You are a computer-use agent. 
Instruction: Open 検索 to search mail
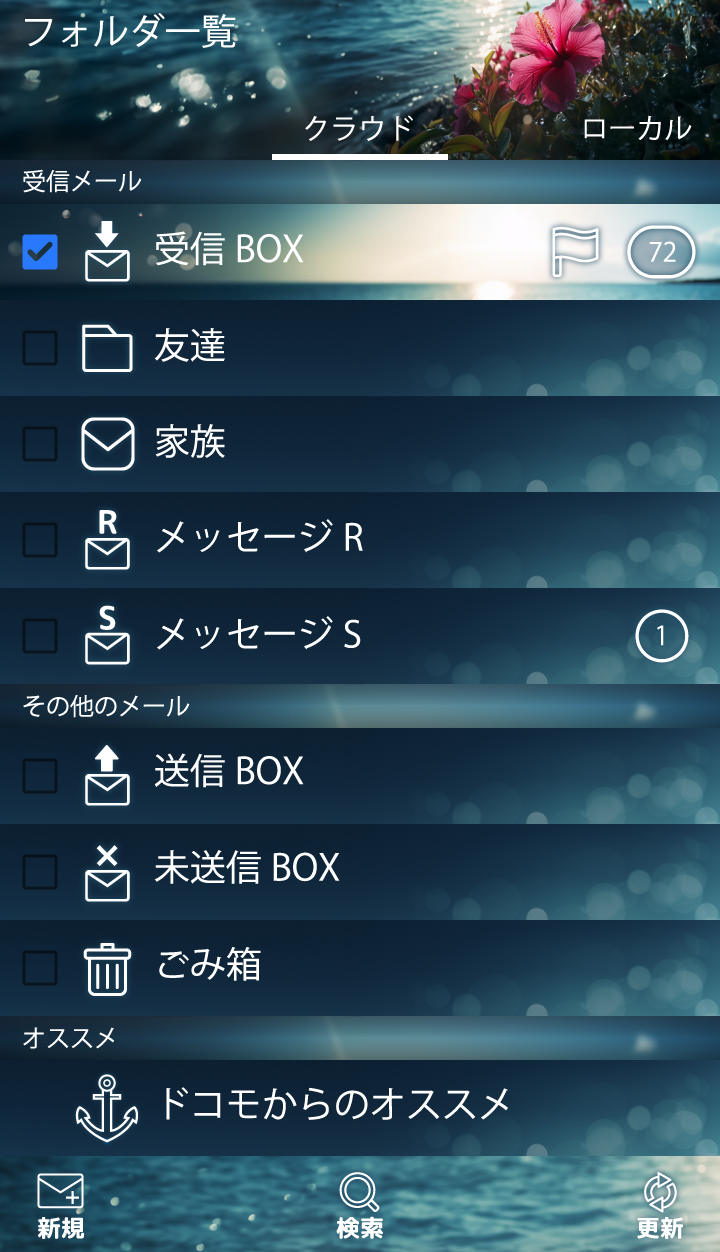360,1205
